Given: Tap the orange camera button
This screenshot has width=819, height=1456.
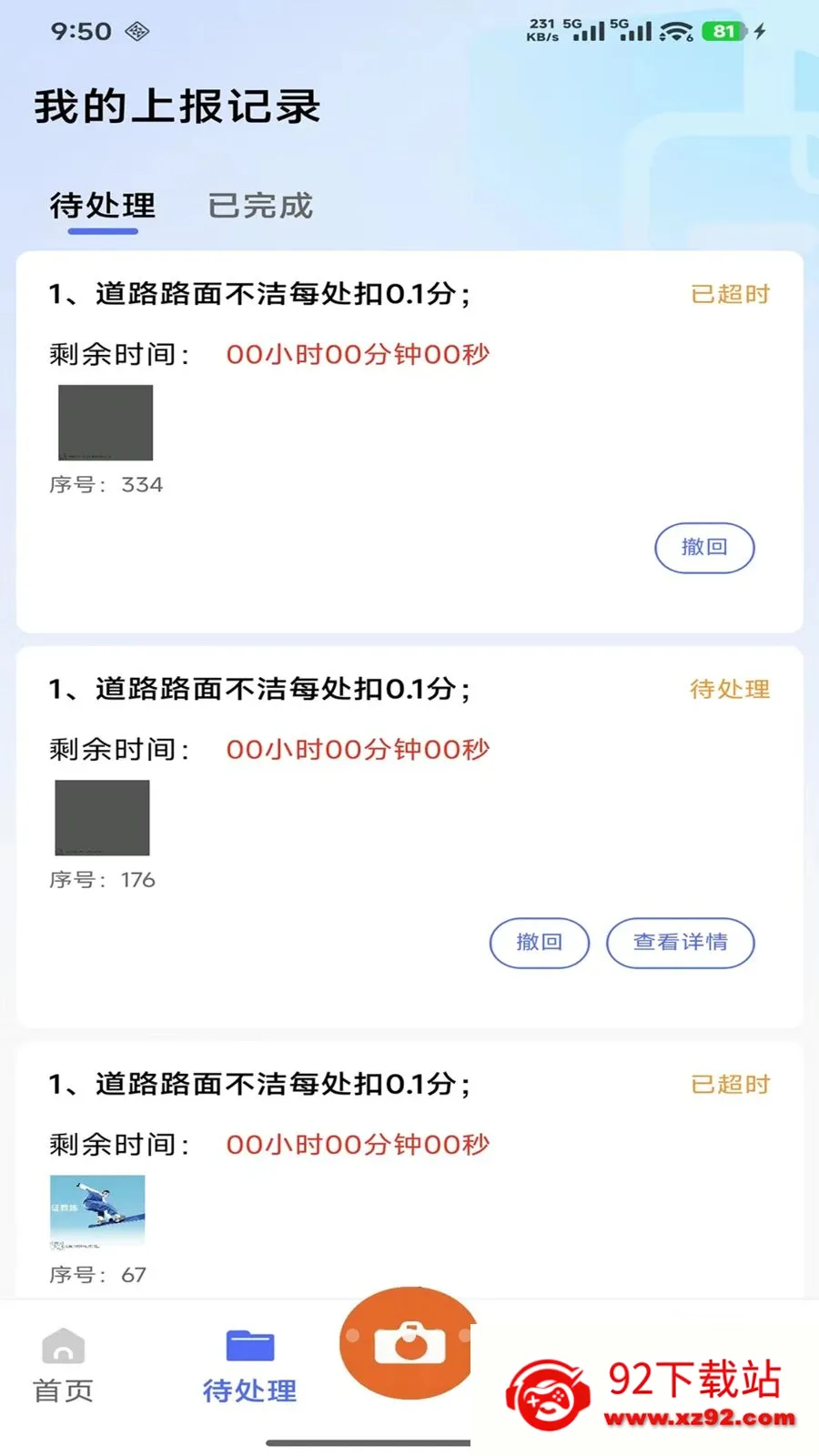Looking at the screenshot, I should point(409,1343).
